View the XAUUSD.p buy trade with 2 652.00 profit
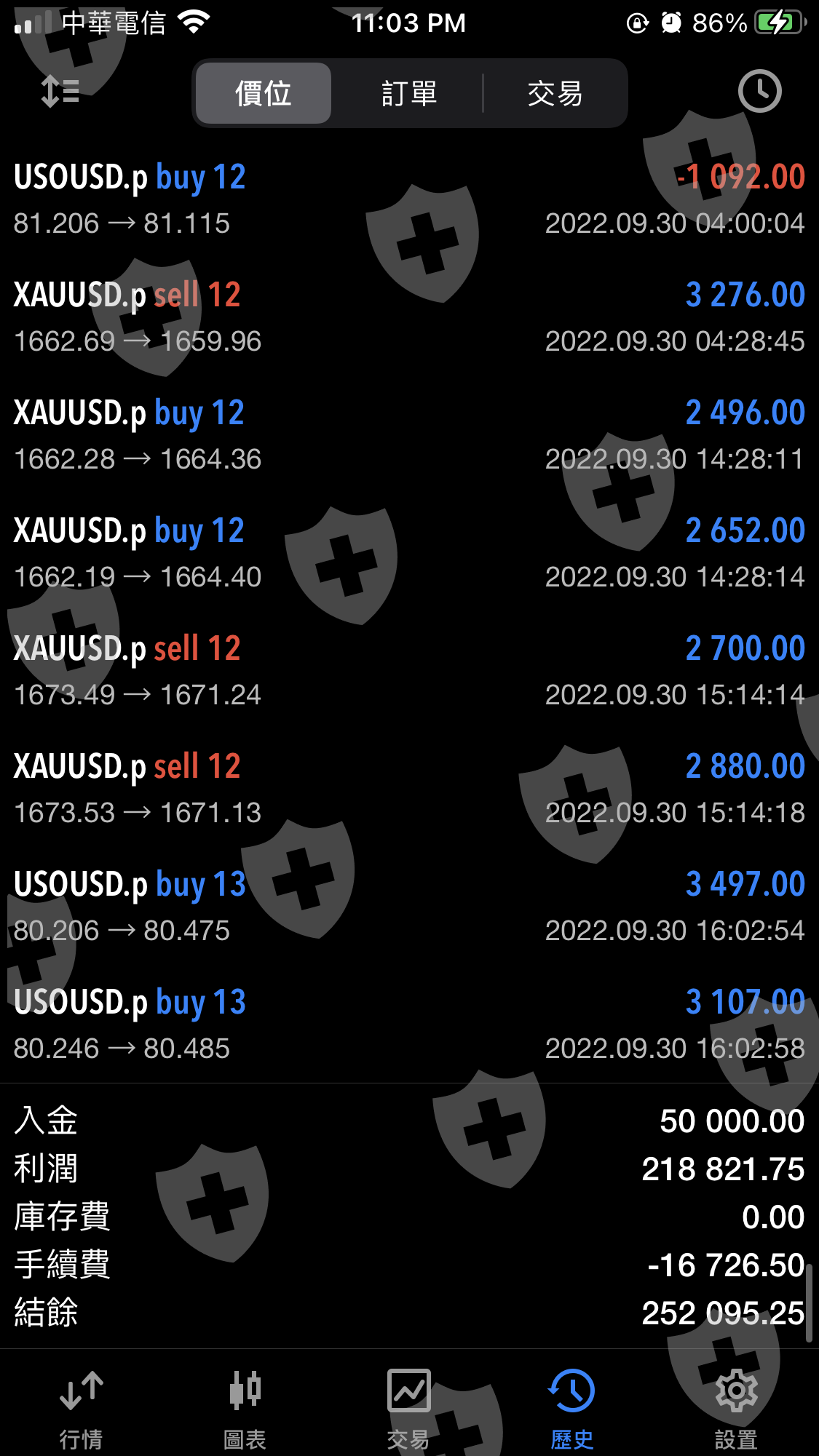Image resolution: width=819 pixels, height=1456 pixels. [409, 553]
